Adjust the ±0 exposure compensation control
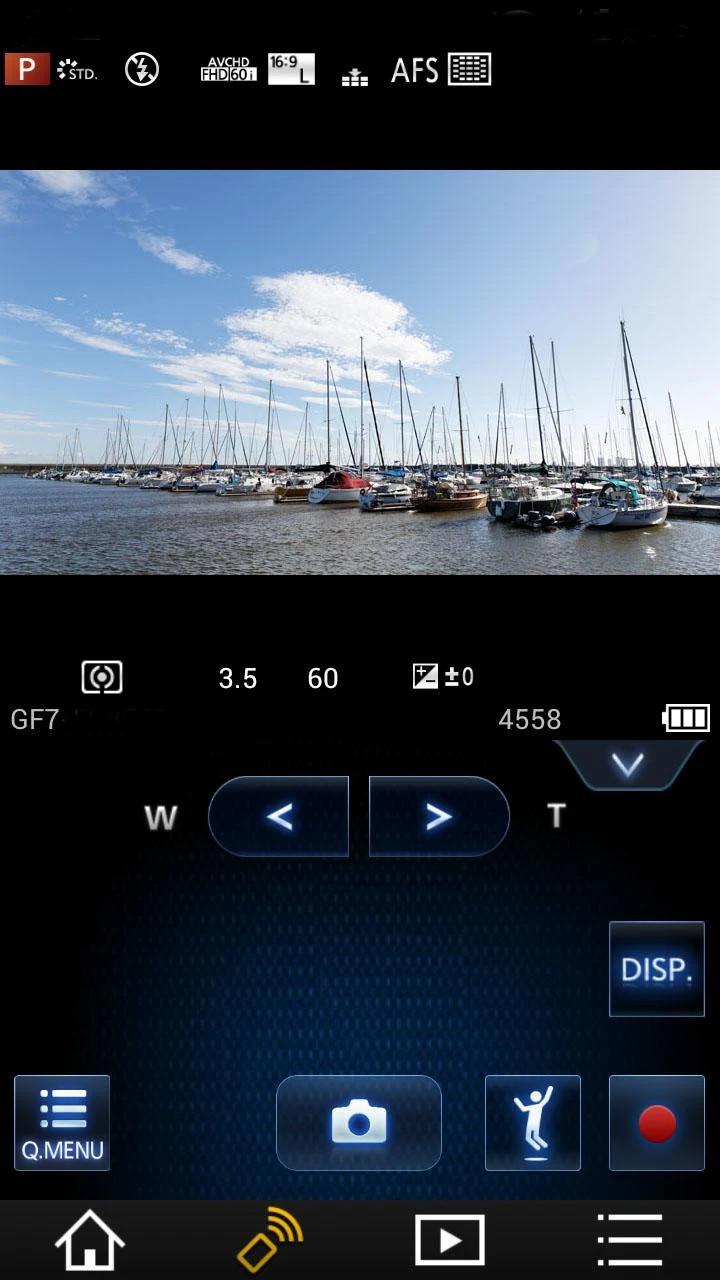Screen dimensions: 720x1280 (443, 677)
